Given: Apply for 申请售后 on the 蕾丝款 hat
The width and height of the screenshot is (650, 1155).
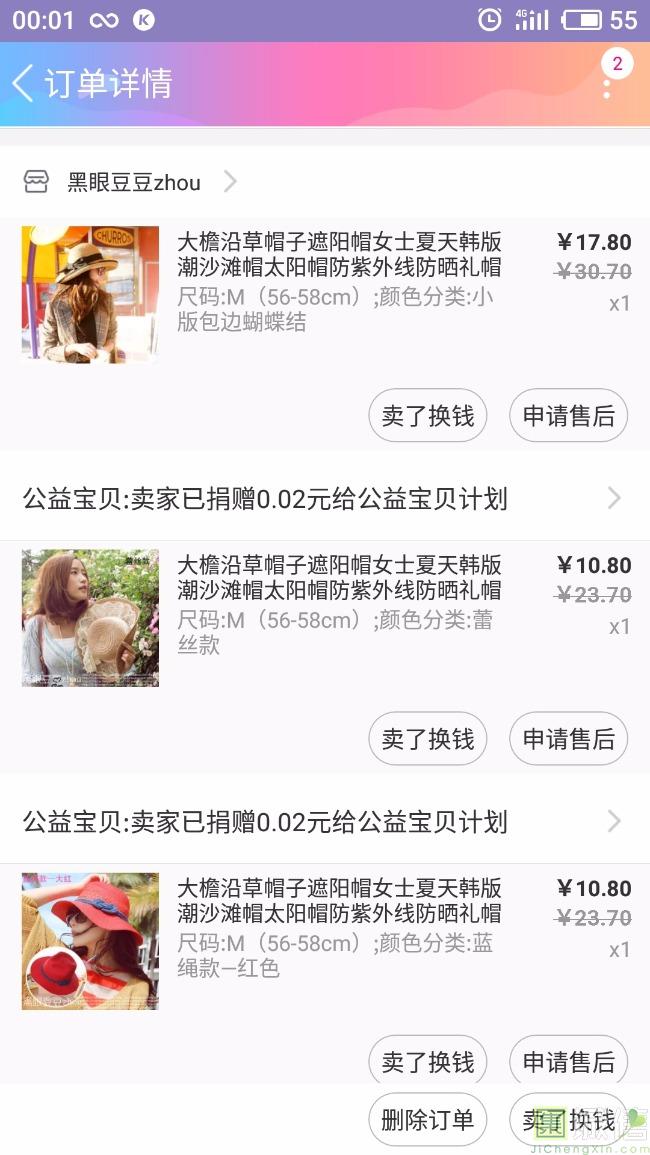Looking at the screenshot, I should (x=568, y=739).
